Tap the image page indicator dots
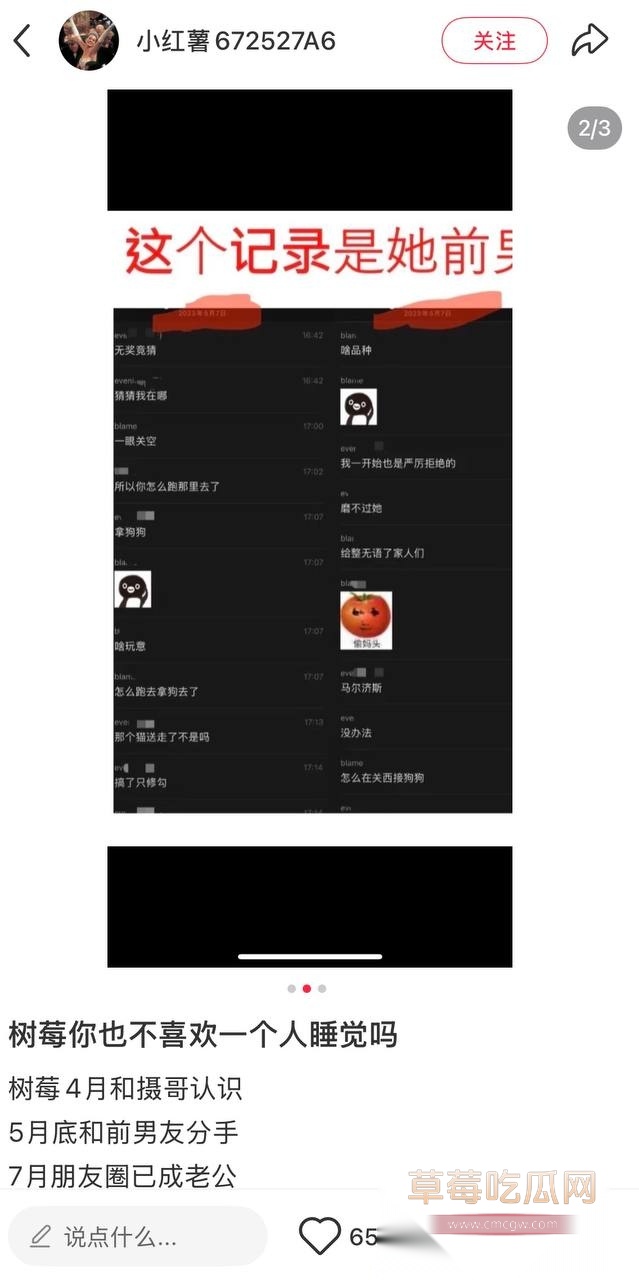The image size is (639, 1280). pyautogui.click(x=306, y=988)
